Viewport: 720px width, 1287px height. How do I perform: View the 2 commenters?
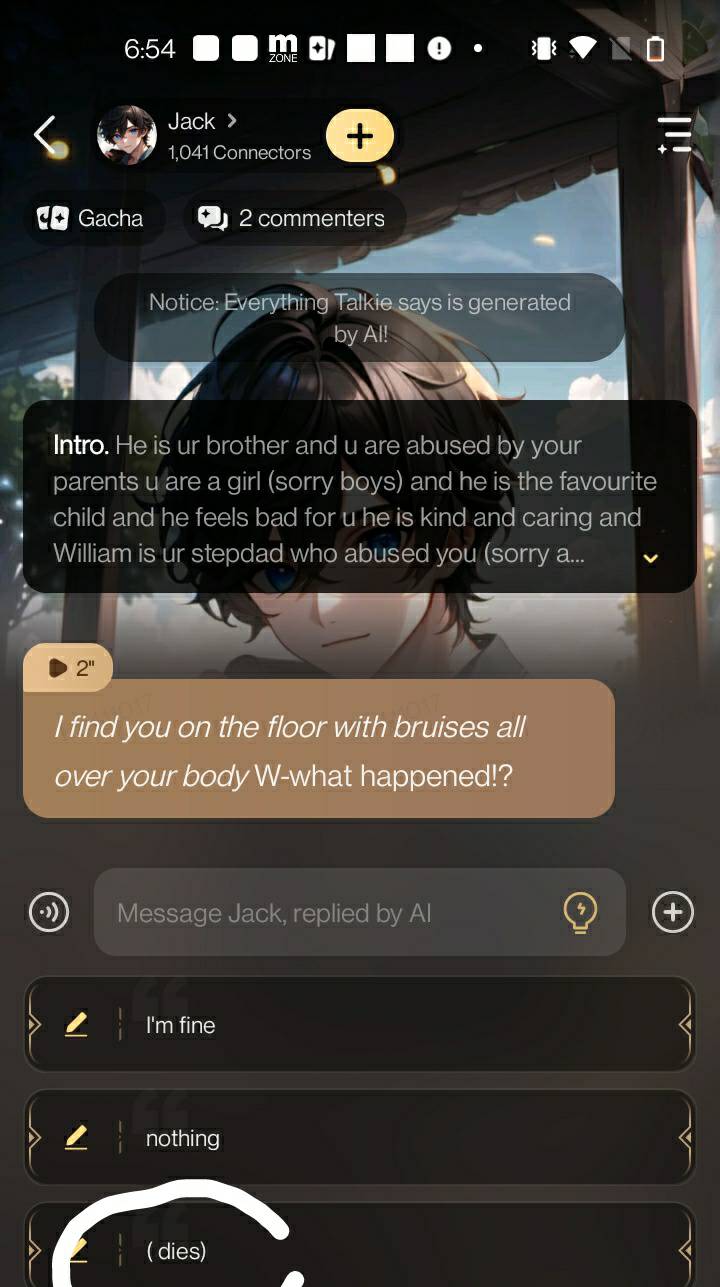click(x=293, y=218)
